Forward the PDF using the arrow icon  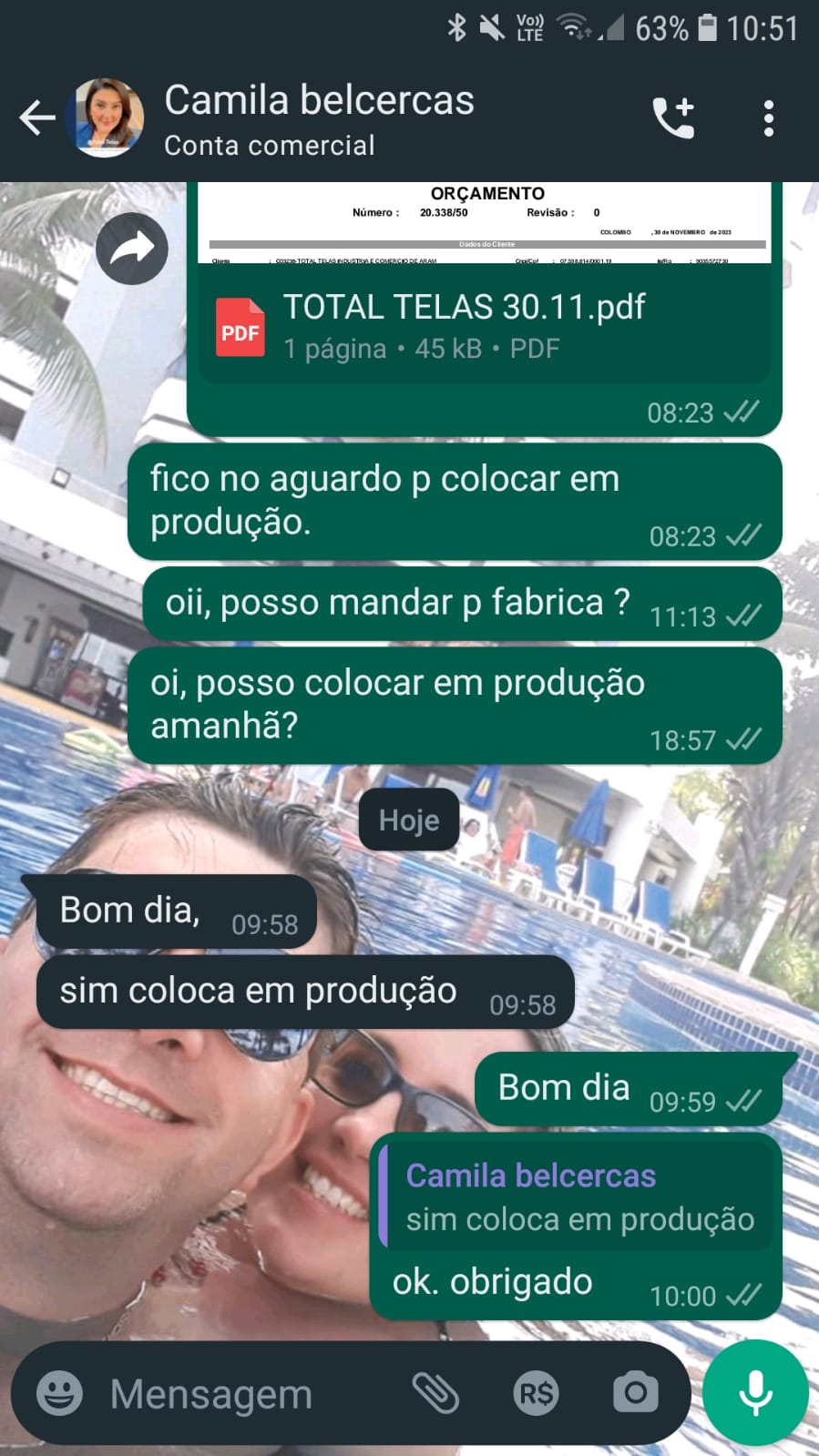[132, 249]
